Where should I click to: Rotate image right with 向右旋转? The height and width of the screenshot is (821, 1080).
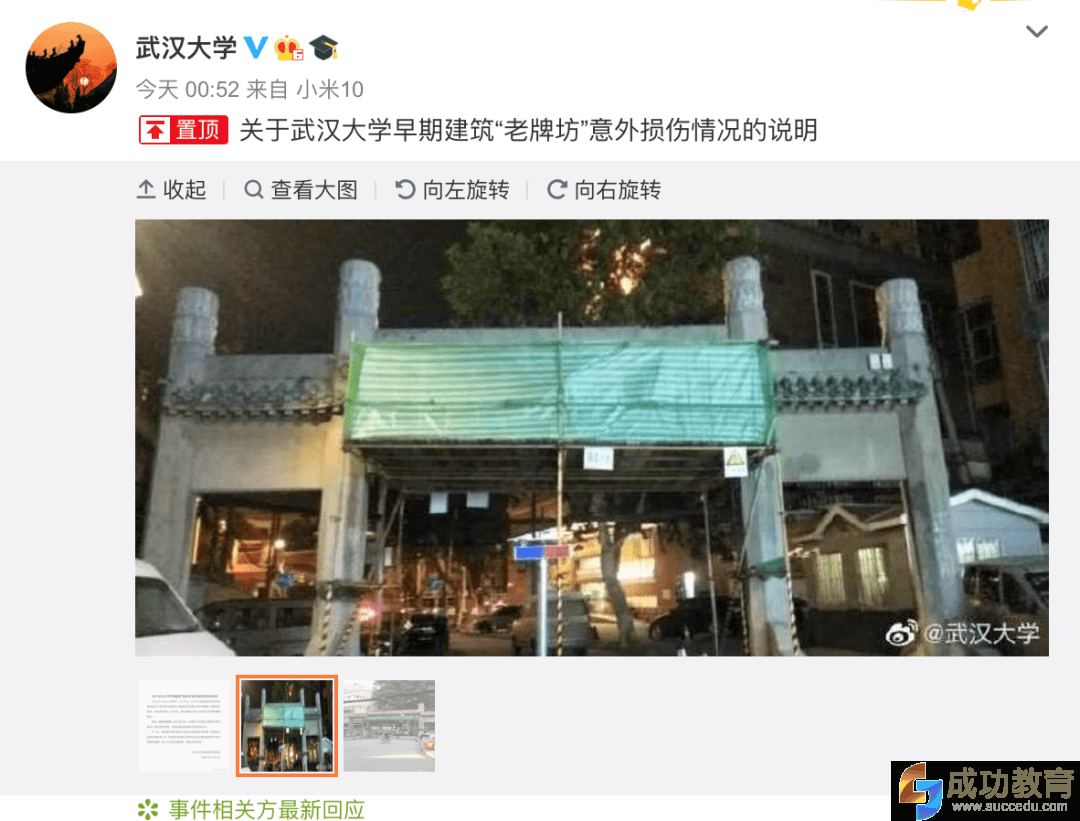[605, 190]
